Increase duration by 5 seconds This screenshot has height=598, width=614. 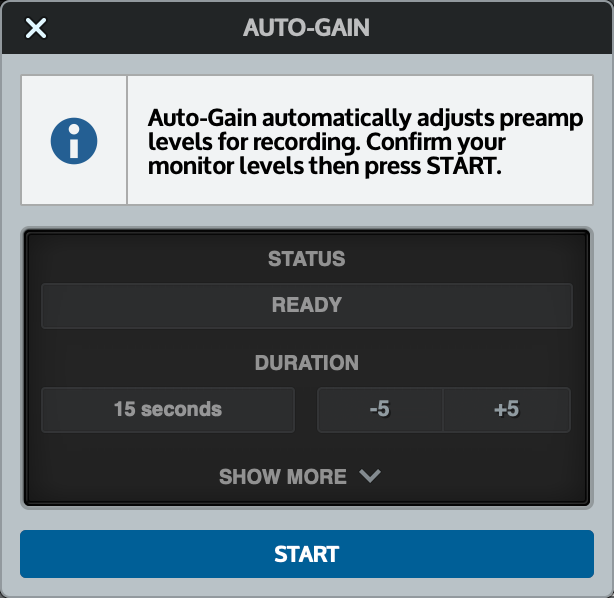[x=506, y=410]
